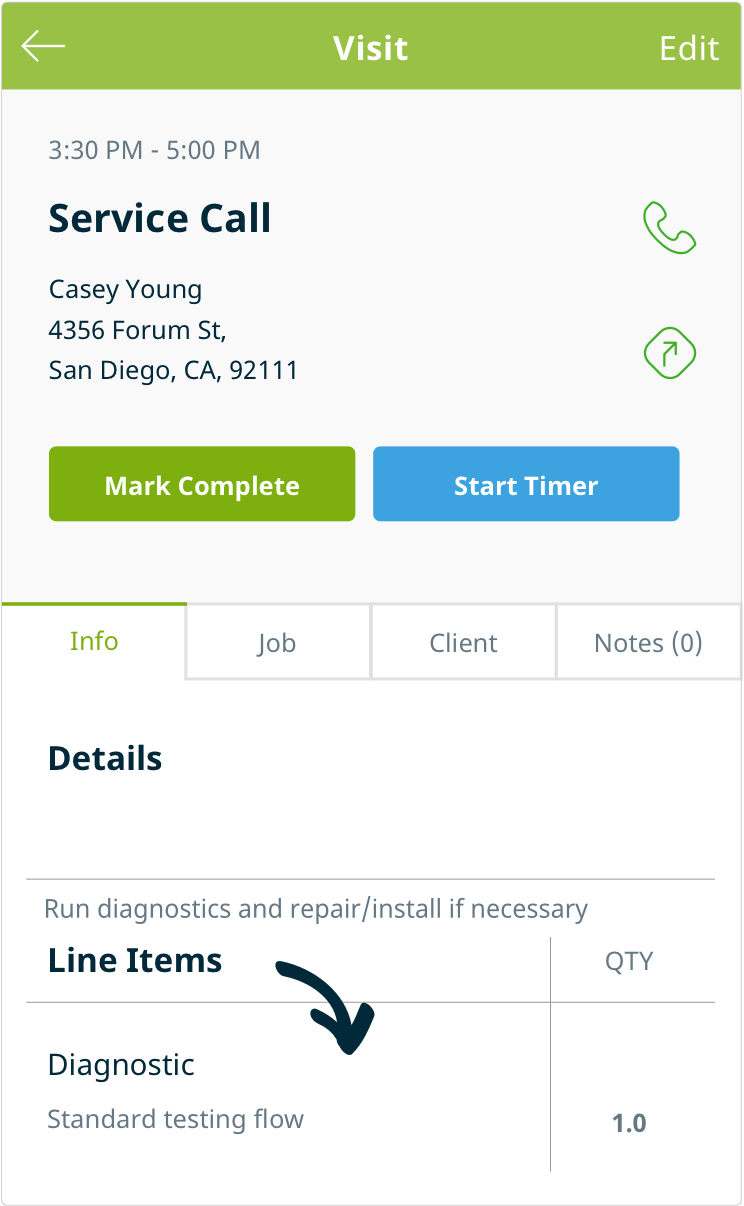Select the Info tab
The width and height of the screenshot is (744, 1206).
[93, 641]
